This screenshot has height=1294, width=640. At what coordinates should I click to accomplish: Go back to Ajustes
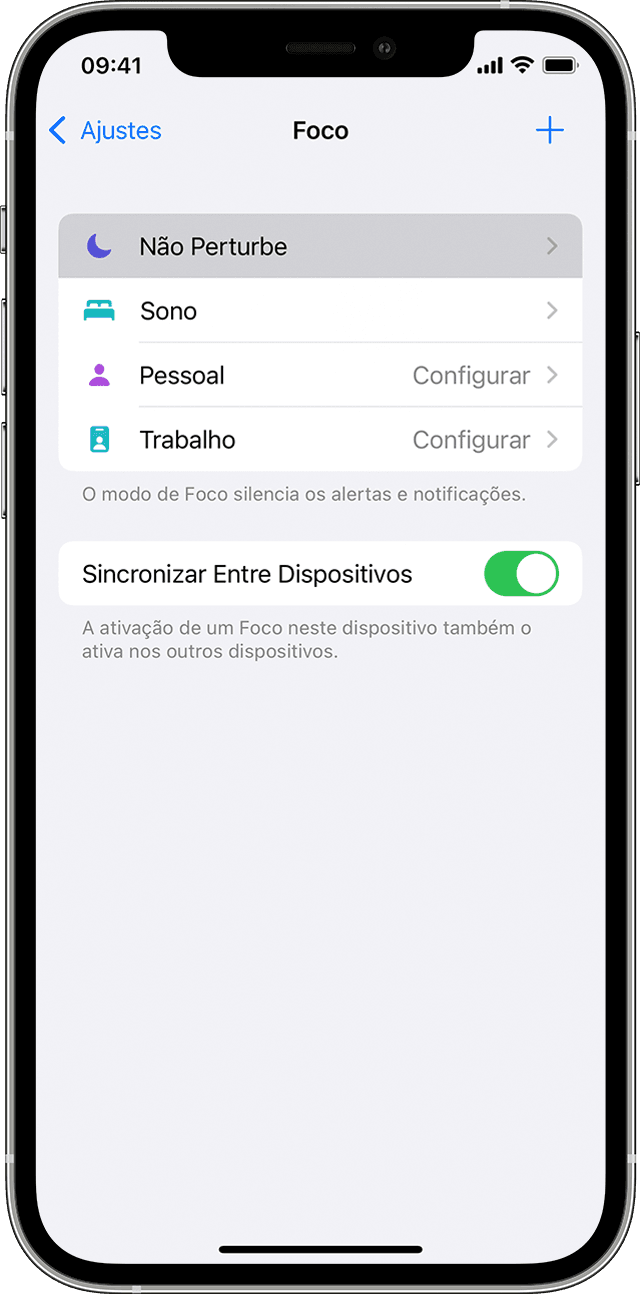coord(105,131)
